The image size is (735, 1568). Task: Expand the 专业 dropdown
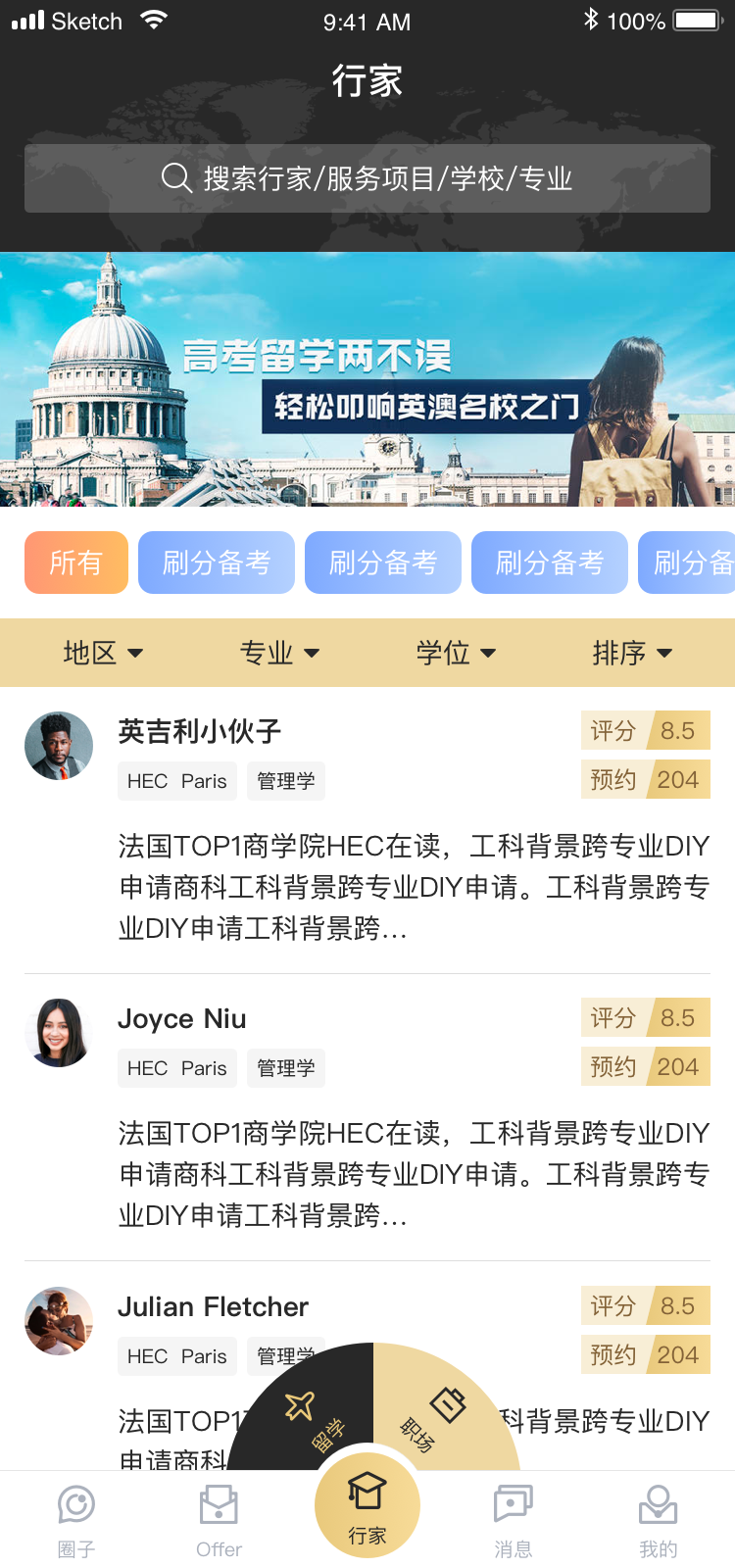point(279,653)
